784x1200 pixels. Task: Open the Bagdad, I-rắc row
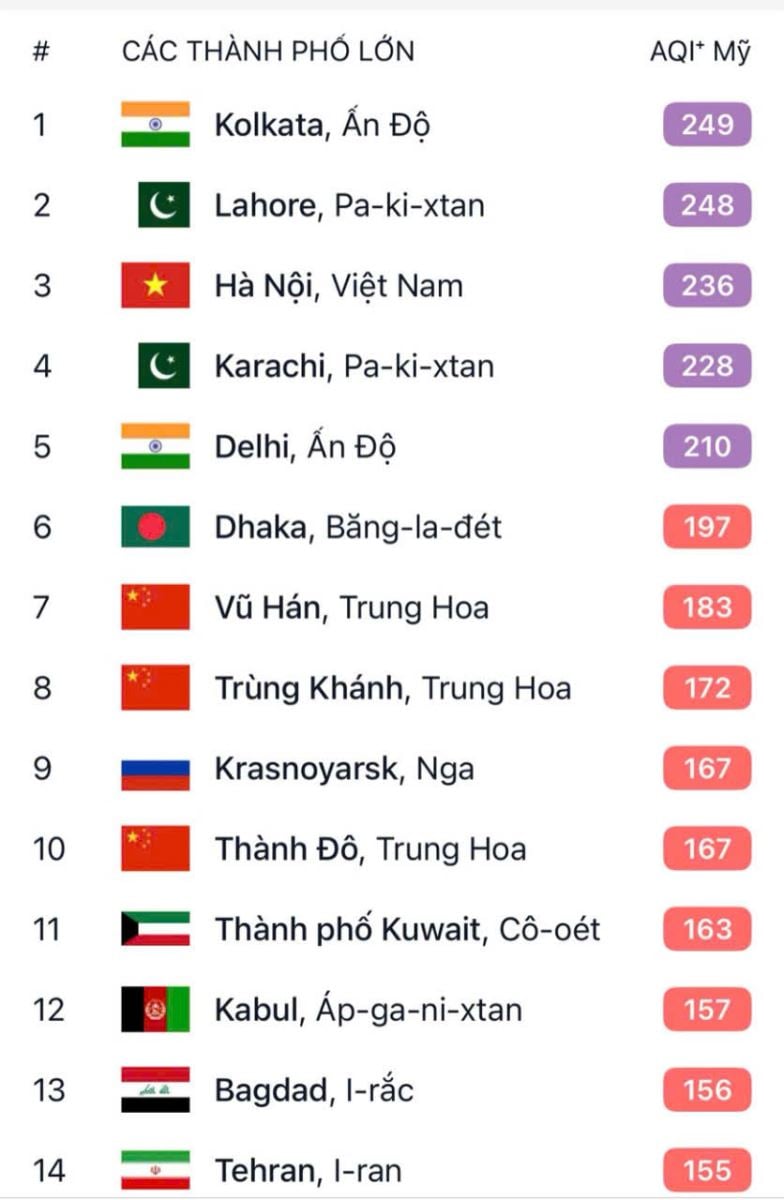click(x=314, y=1090)
